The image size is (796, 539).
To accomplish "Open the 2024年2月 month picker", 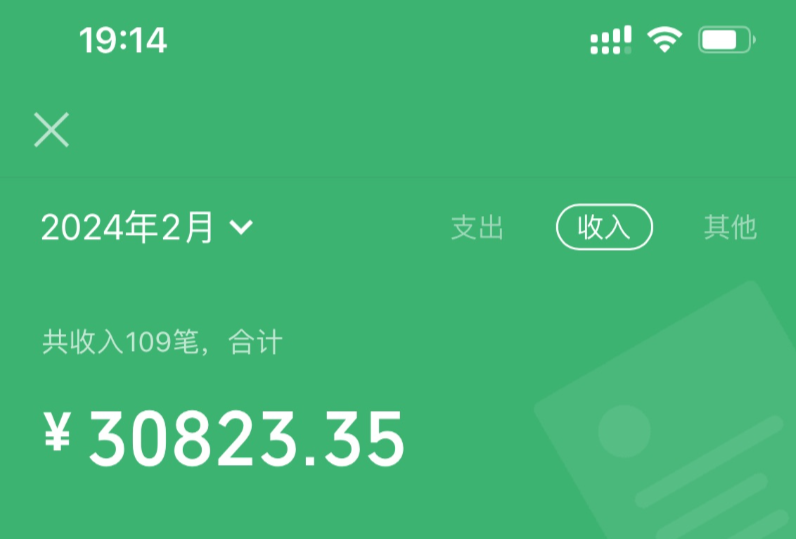I will coord(146,228).
